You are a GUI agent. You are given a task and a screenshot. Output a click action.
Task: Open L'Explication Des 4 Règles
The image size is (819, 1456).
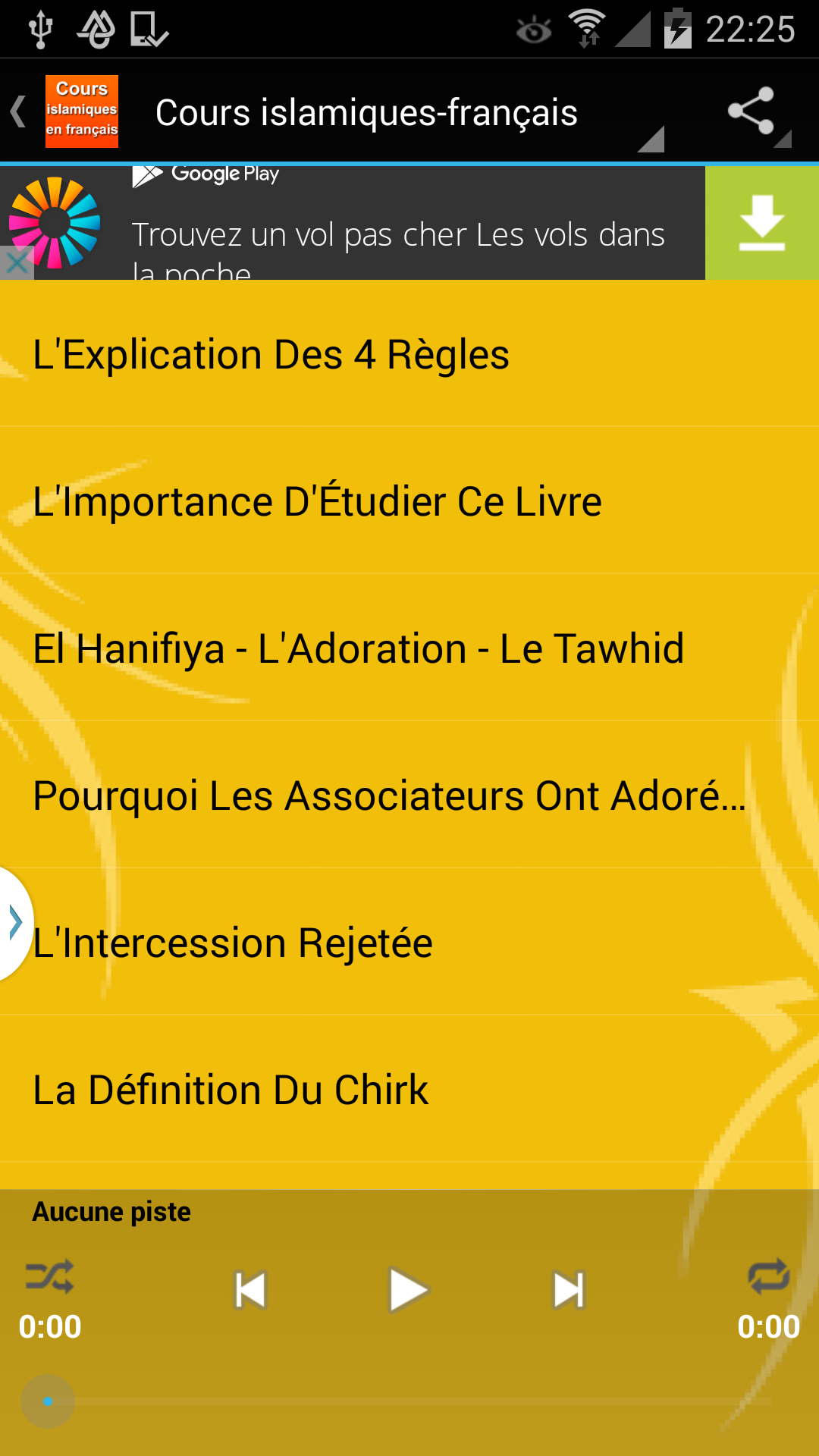click(409, 354)
